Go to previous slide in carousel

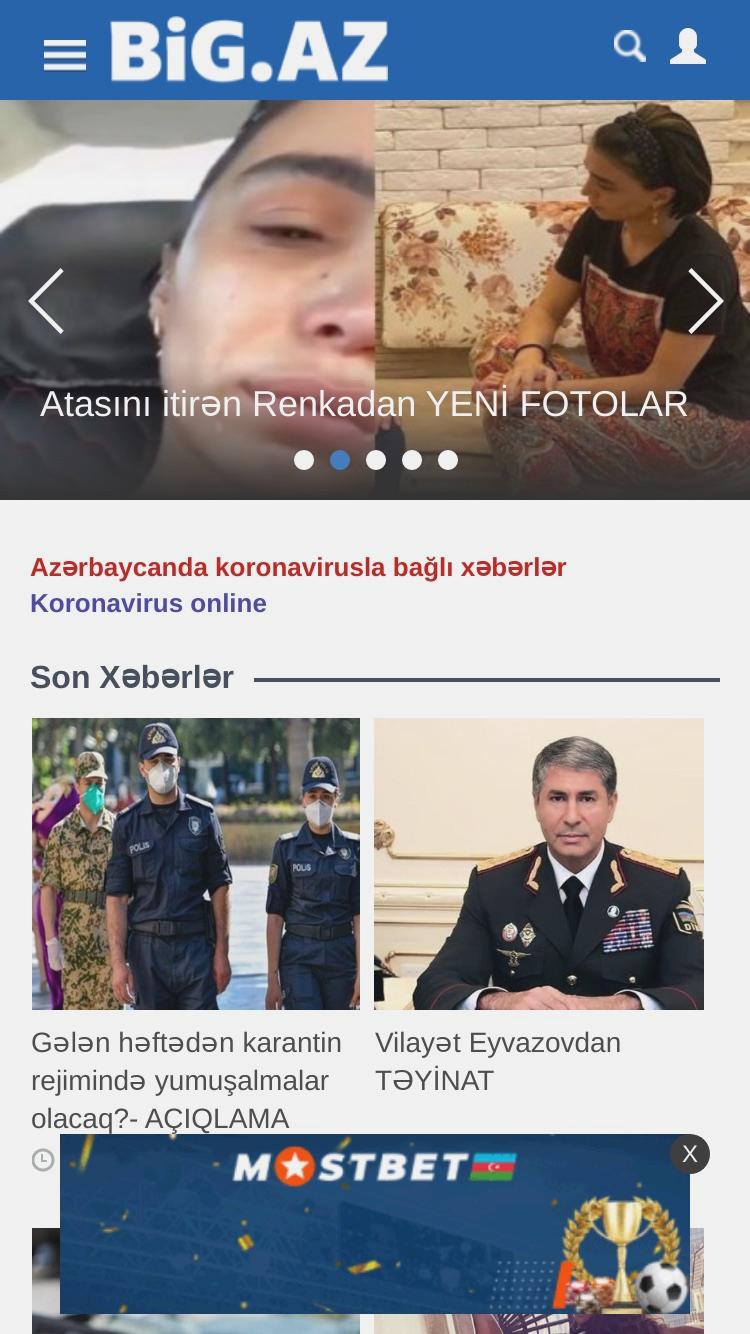click(46, 301)
